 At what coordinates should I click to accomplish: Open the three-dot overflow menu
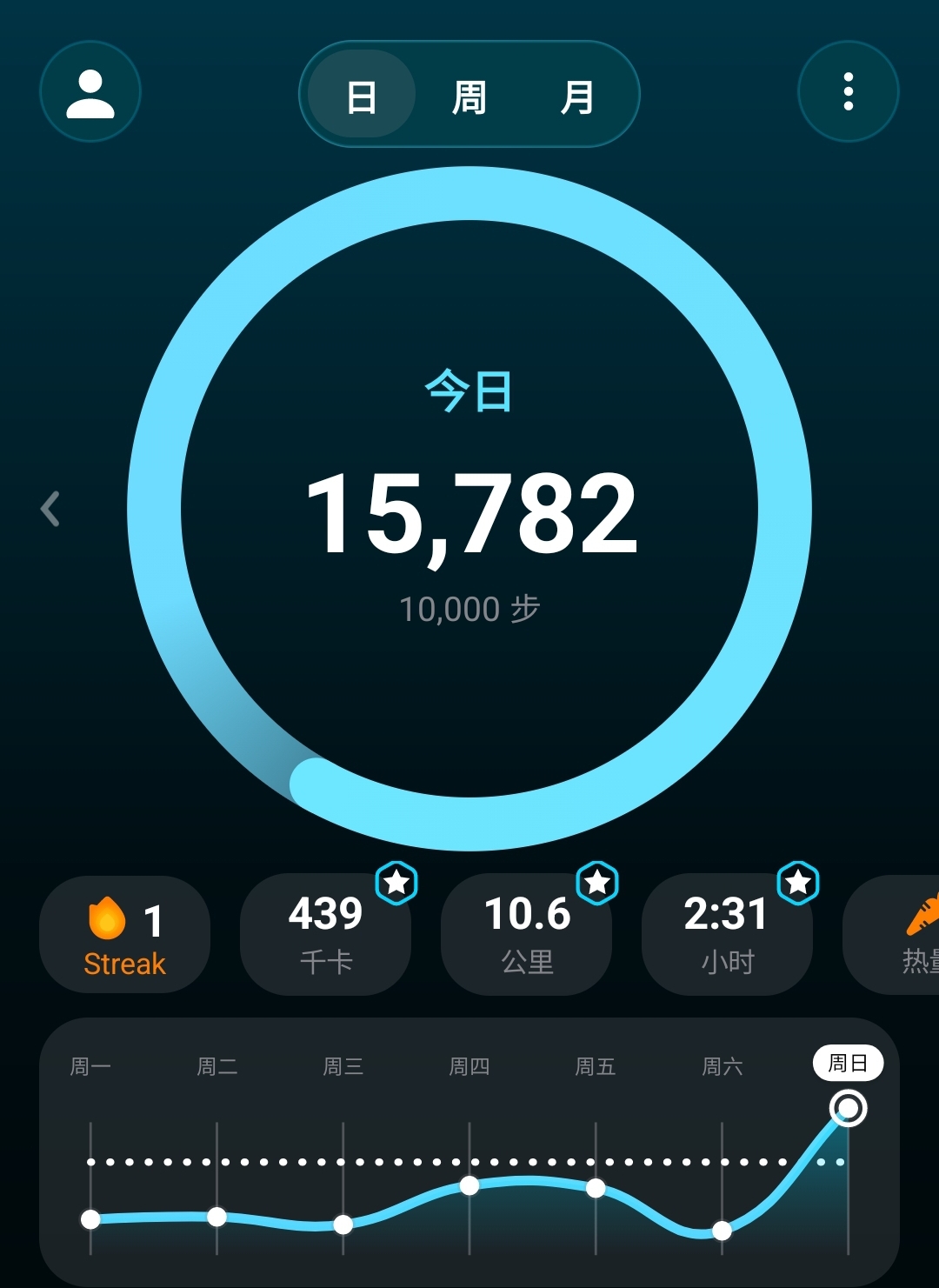pos(848,92)
